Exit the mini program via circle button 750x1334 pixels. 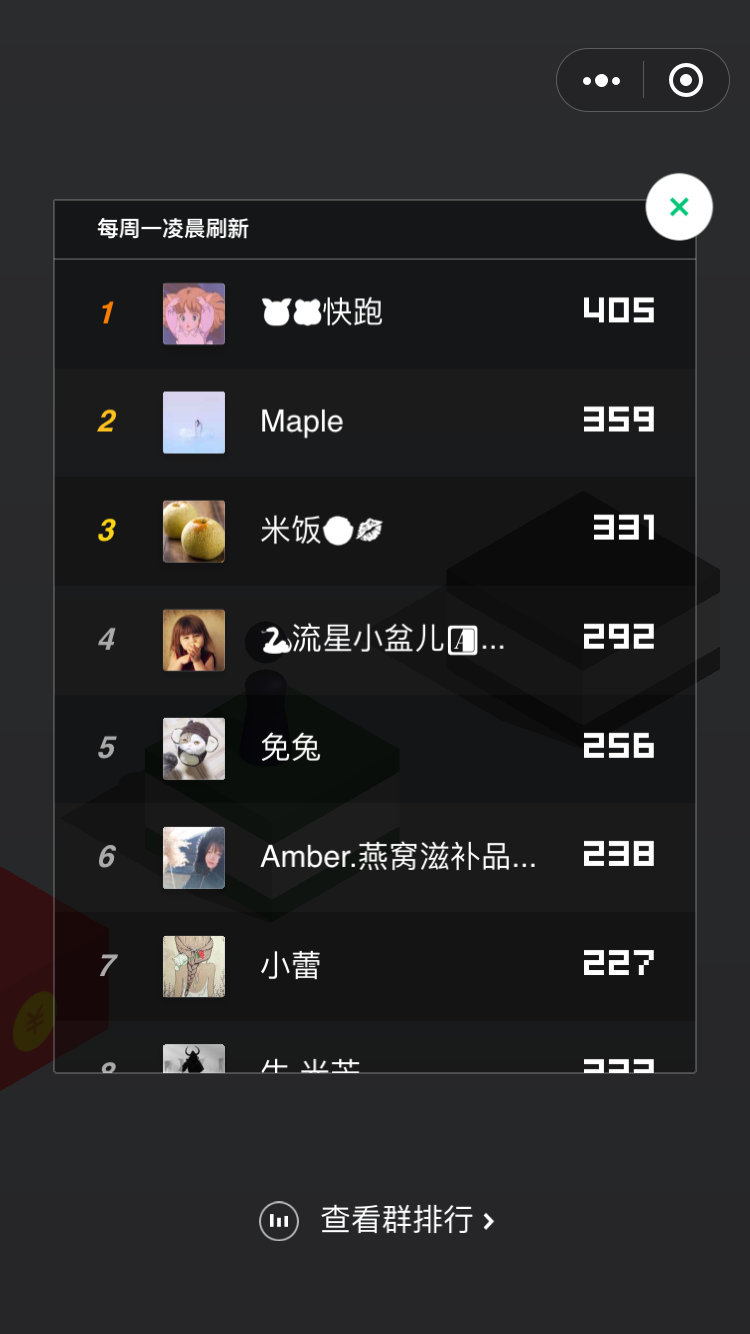(686, 80)
